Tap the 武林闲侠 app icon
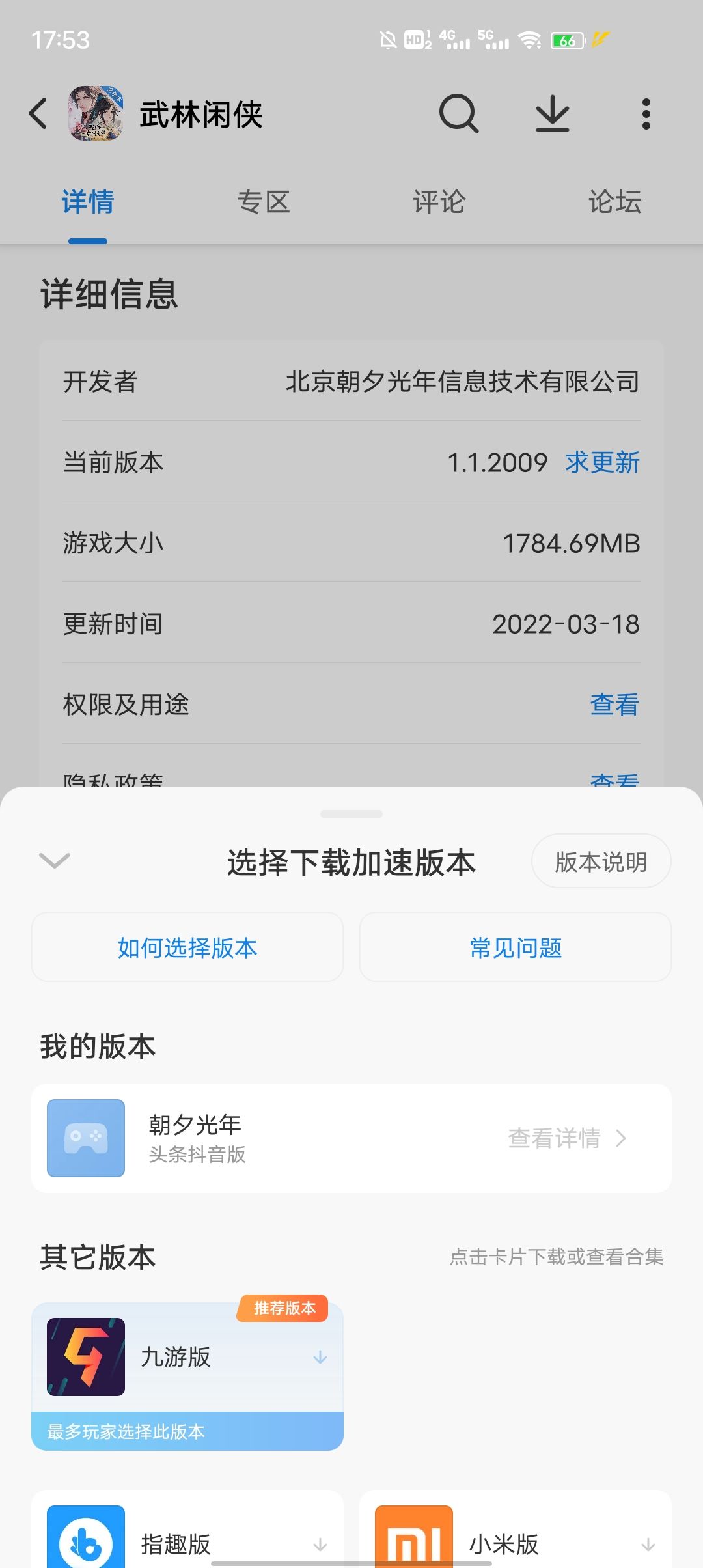Viewport: 703px width, 1568px height. pos(96,113)
